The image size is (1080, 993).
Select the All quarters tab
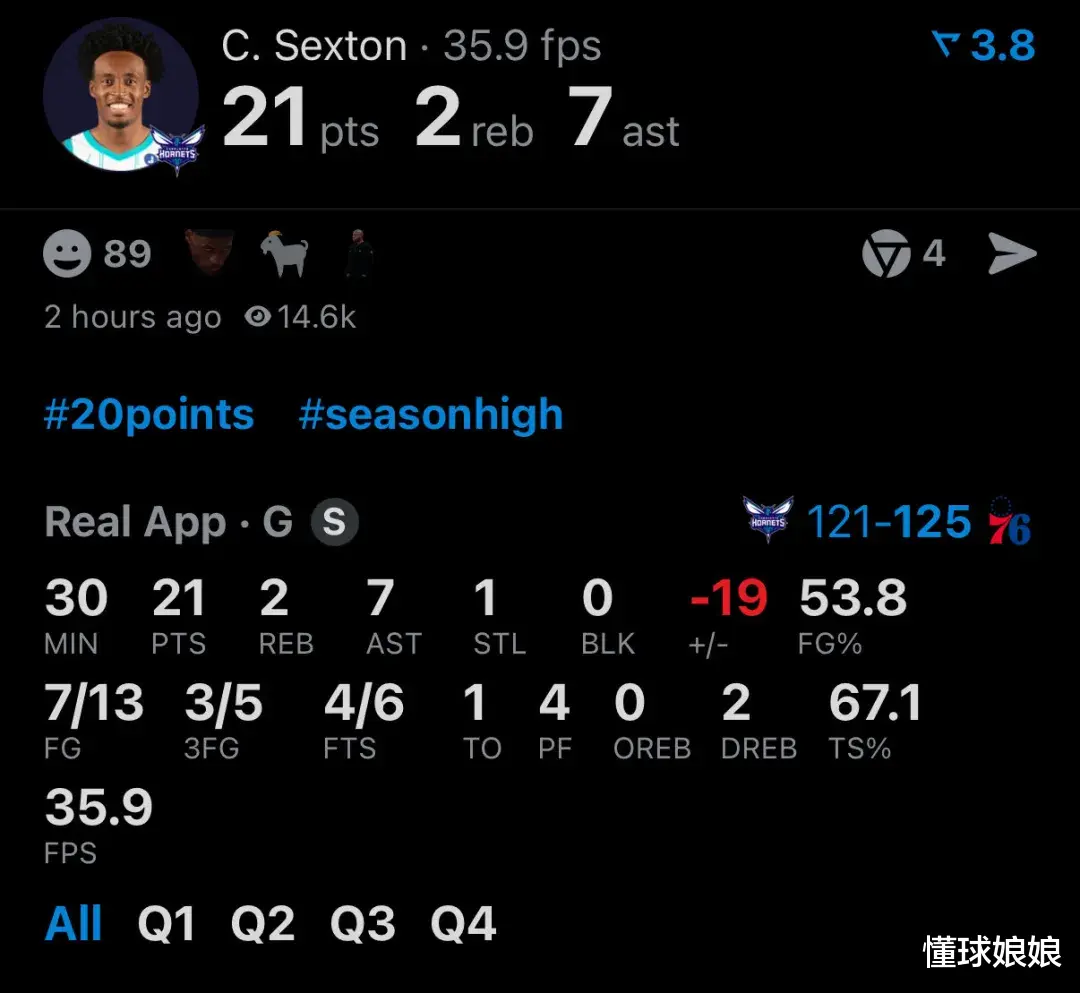pos(73,922)
